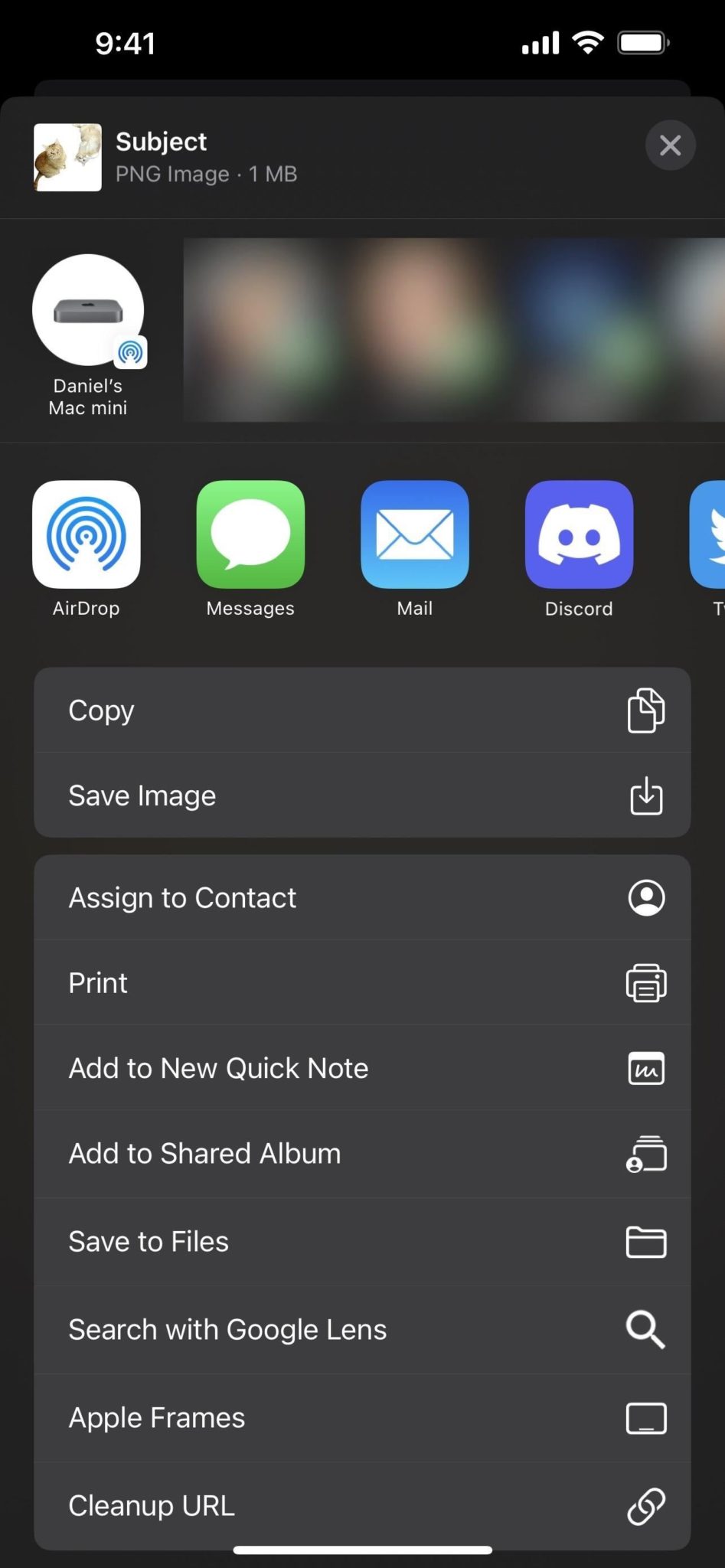725x1568 pixels.
Task: AirDrop to Daniel's Mac mini
Action: point(87,309)
